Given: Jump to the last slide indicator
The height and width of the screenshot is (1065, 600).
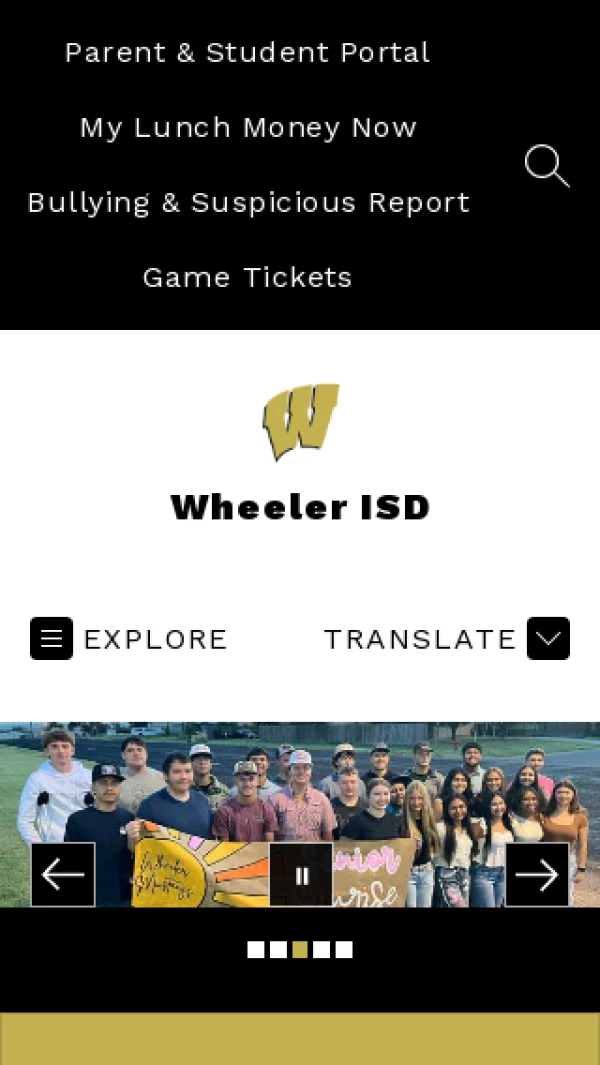Looking at the screenshot, I should pos(344,950).
